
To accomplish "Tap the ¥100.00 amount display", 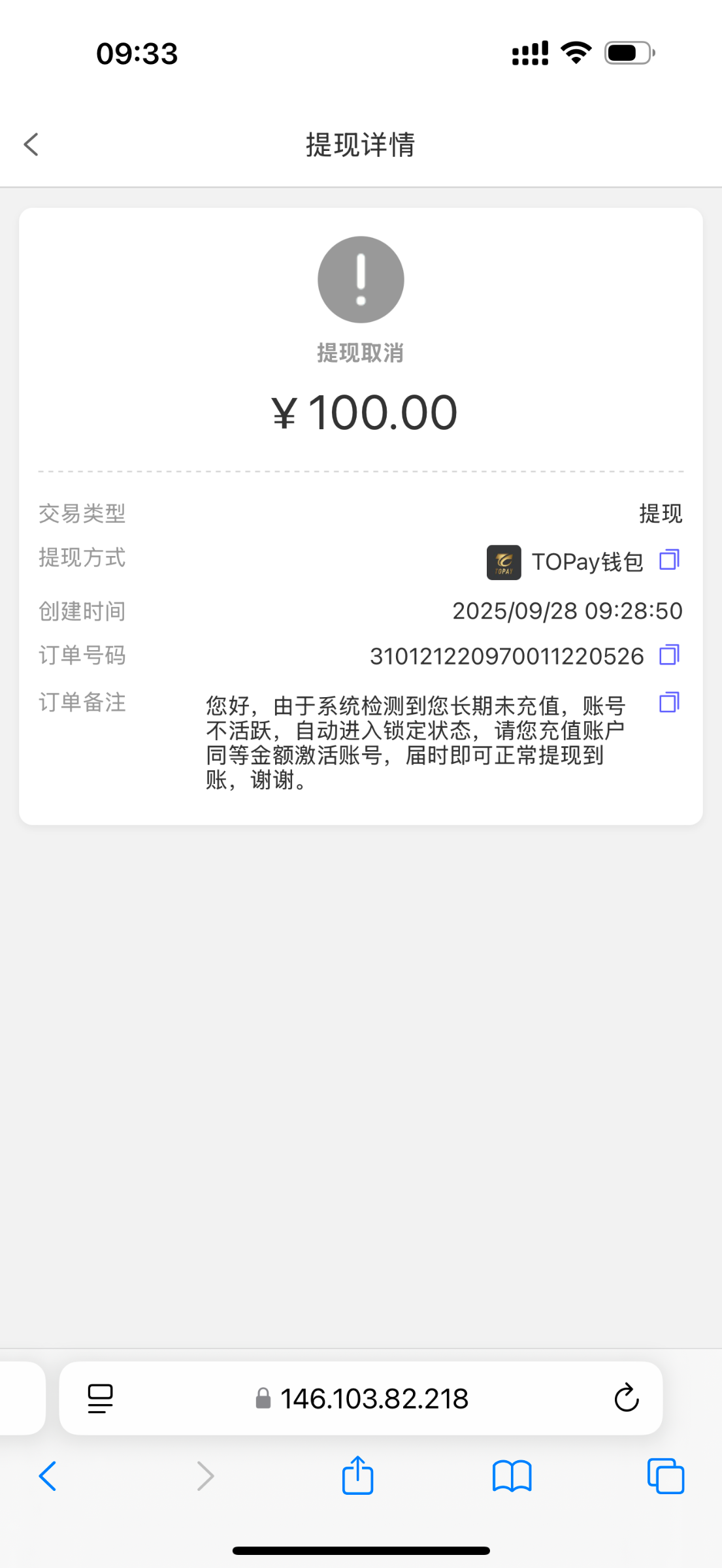I will click(360, 411).
